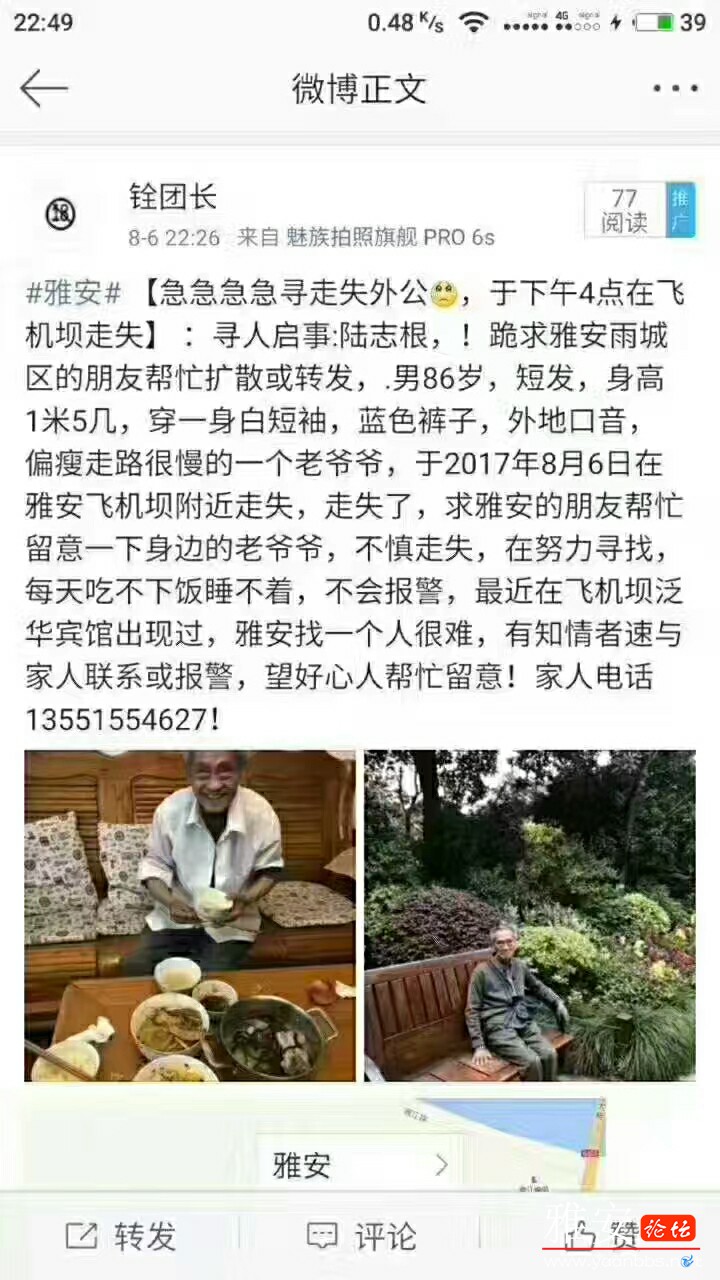Tap the 推广 promote button

pos(681,210)
